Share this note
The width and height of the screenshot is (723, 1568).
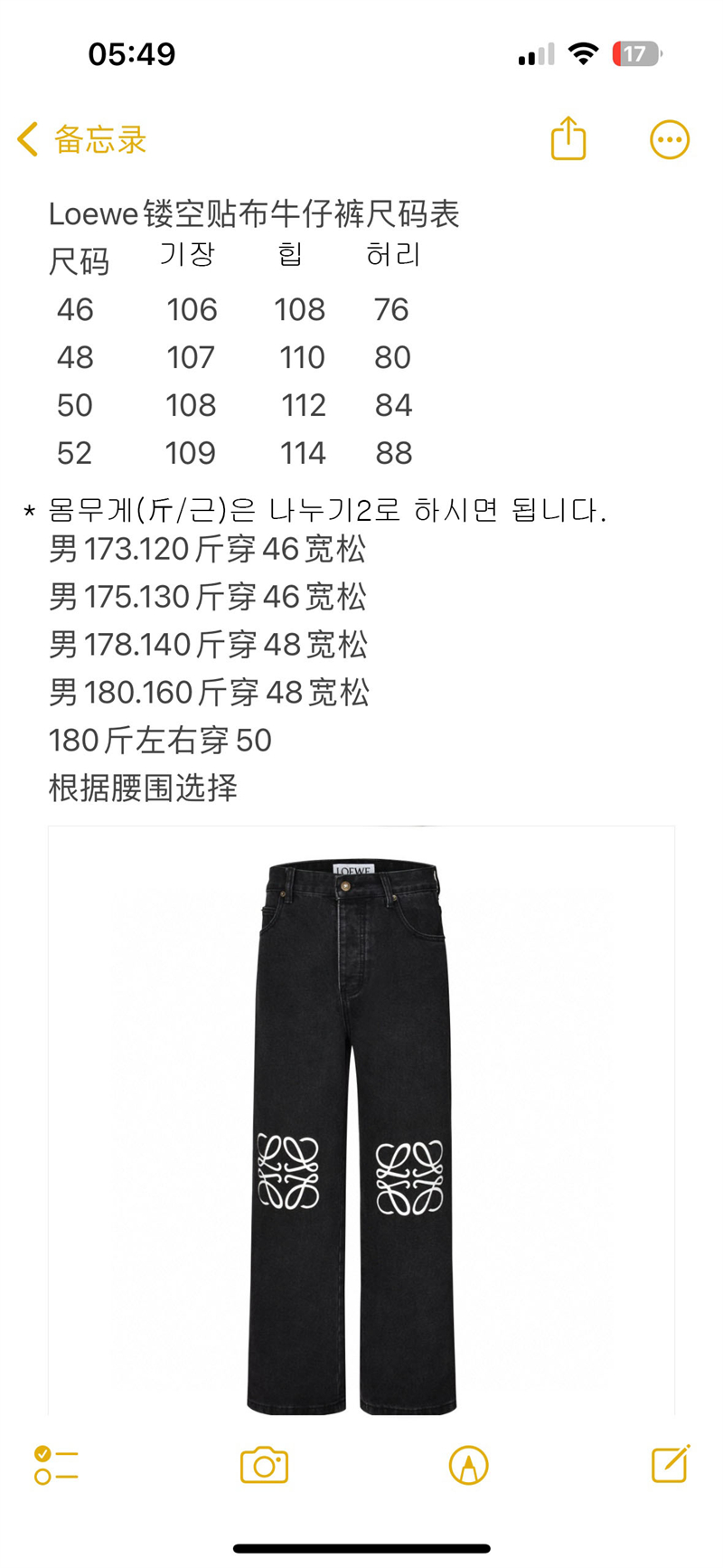click(x=568, y=139)
